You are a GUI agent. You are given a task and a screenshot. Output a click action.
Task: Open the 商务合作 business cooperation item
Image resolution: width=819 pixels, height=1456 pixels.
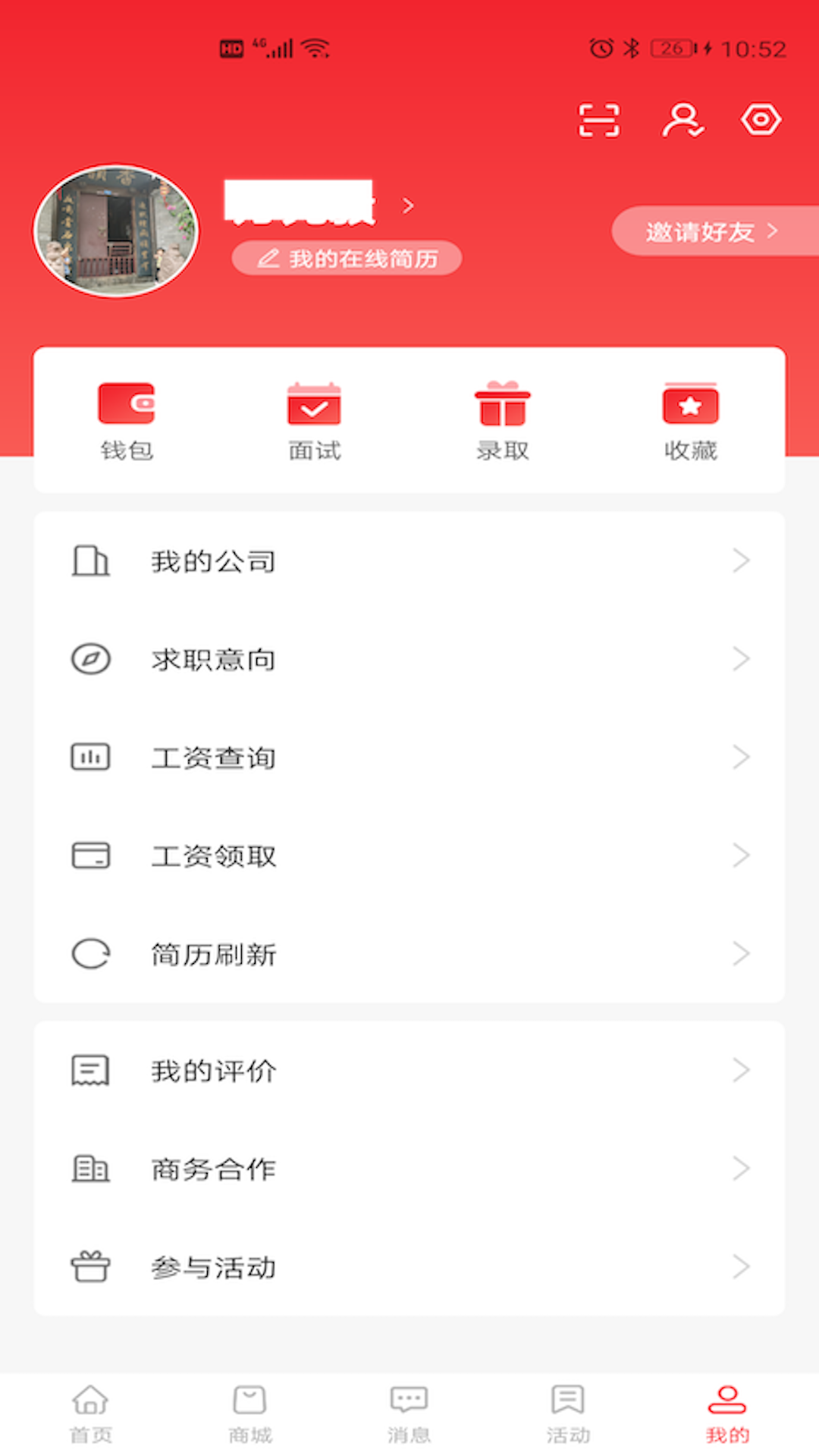(409, 1169)
